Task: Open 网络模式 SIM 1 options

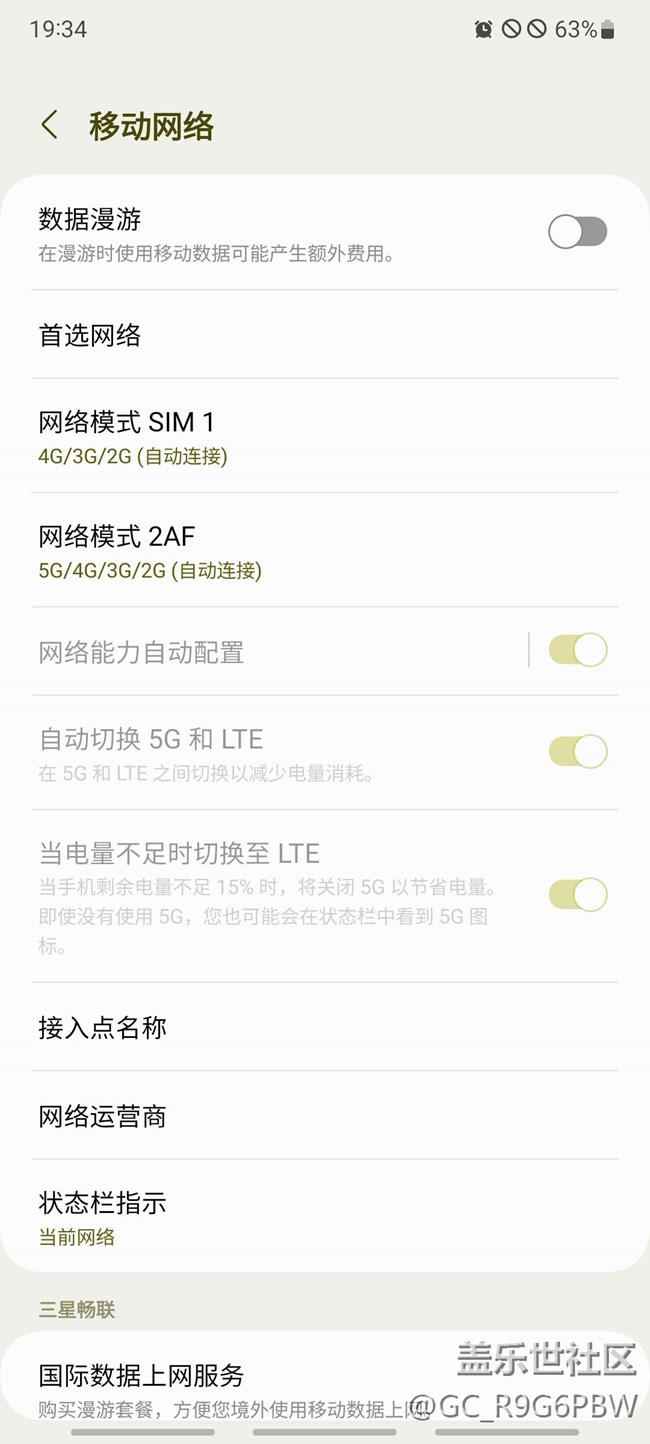Action: 324,437
